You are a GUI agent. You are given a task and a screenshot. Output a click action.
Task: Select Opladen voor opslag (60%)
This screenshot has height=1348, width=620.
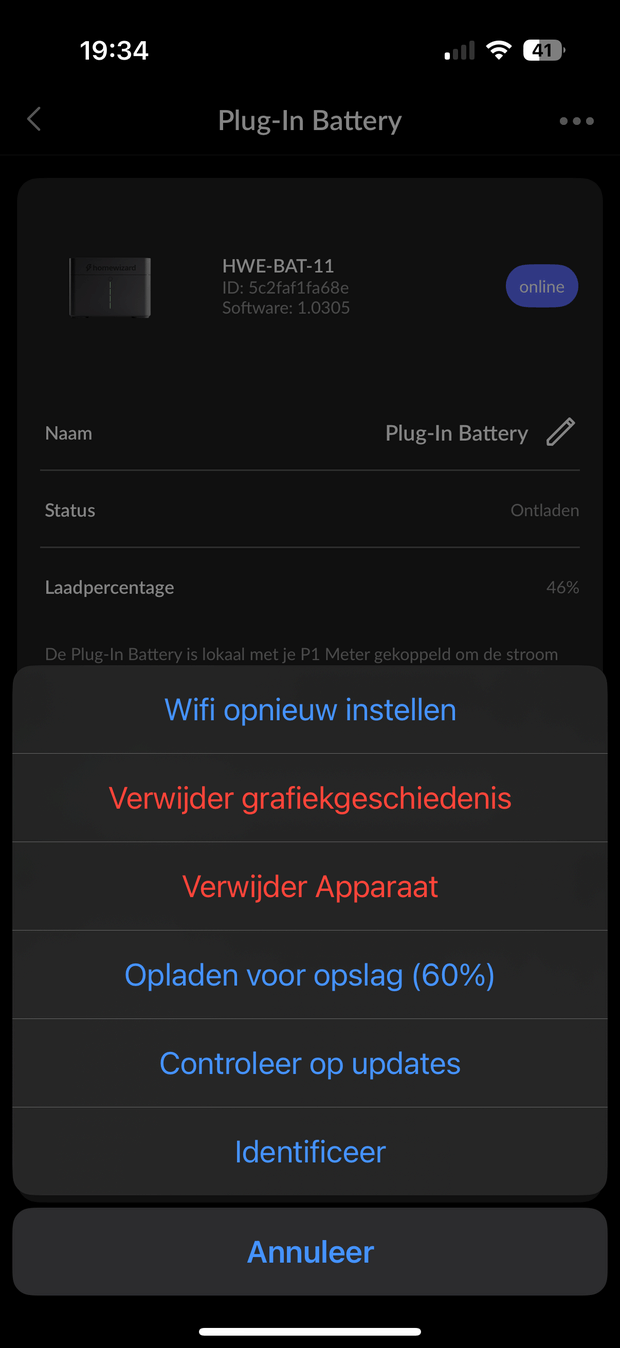tap(310, 975)
